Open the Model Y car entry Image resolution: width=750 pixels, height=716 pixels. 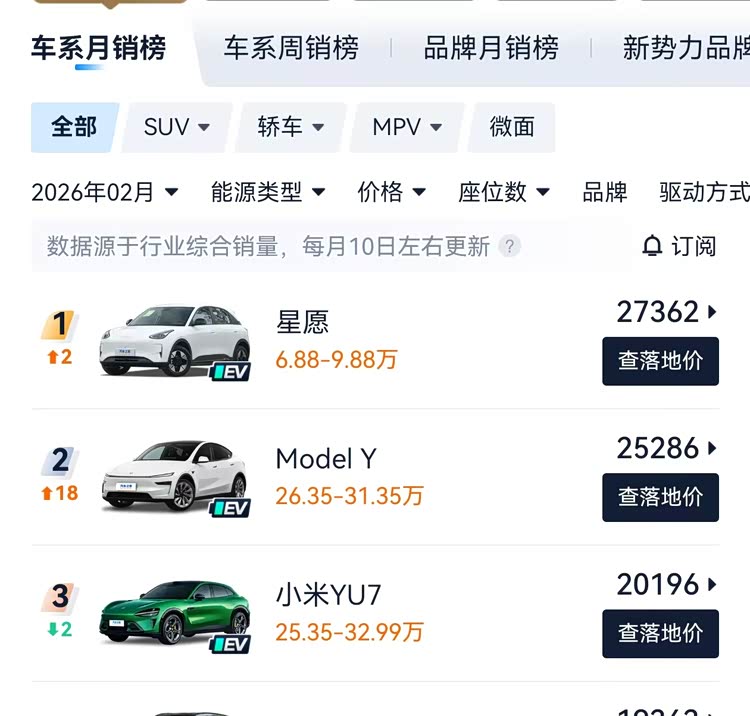[326, 459]
